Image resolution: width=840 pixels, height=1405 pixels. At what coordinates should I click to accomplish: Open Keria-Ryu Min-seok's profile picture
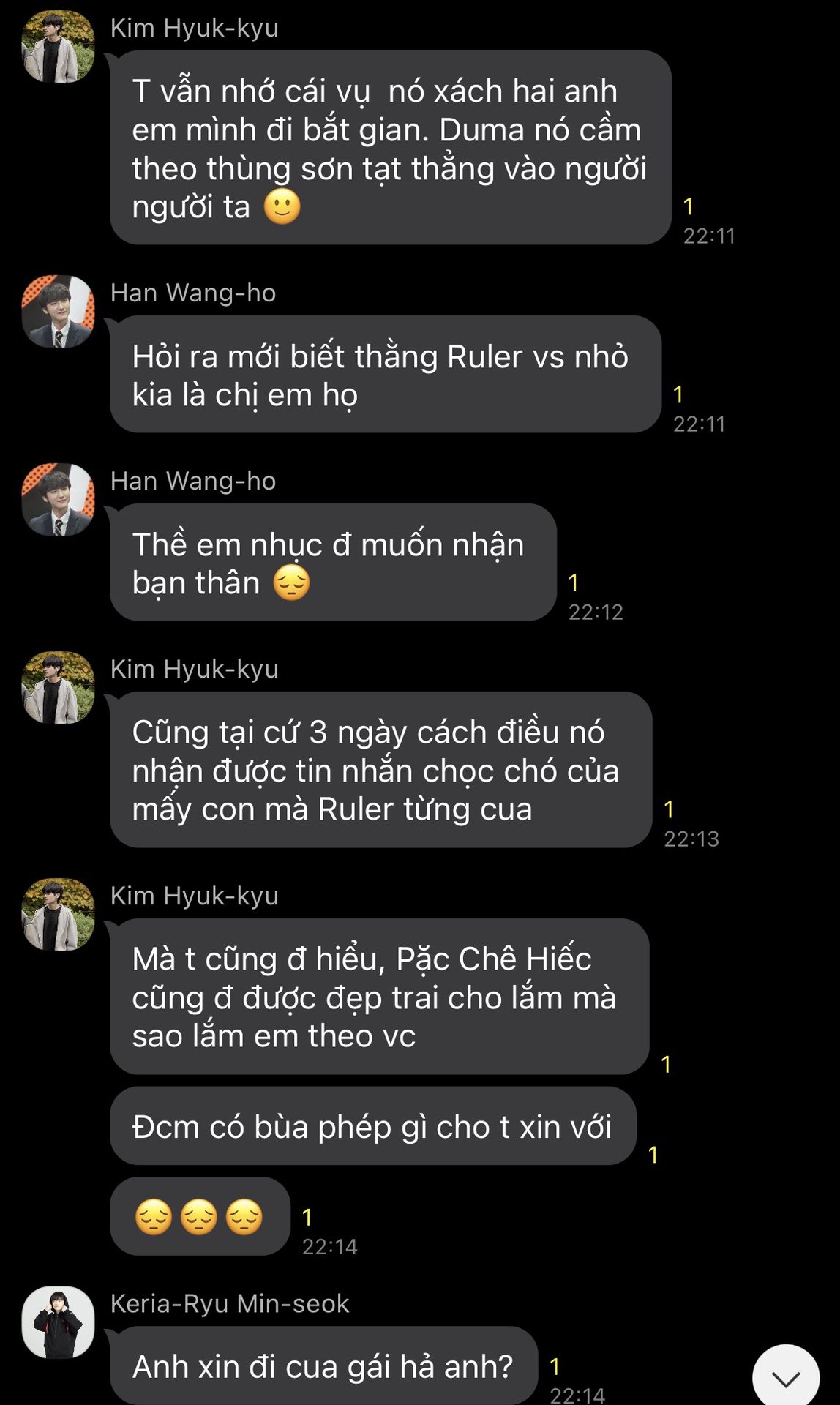pos(59,1322)
